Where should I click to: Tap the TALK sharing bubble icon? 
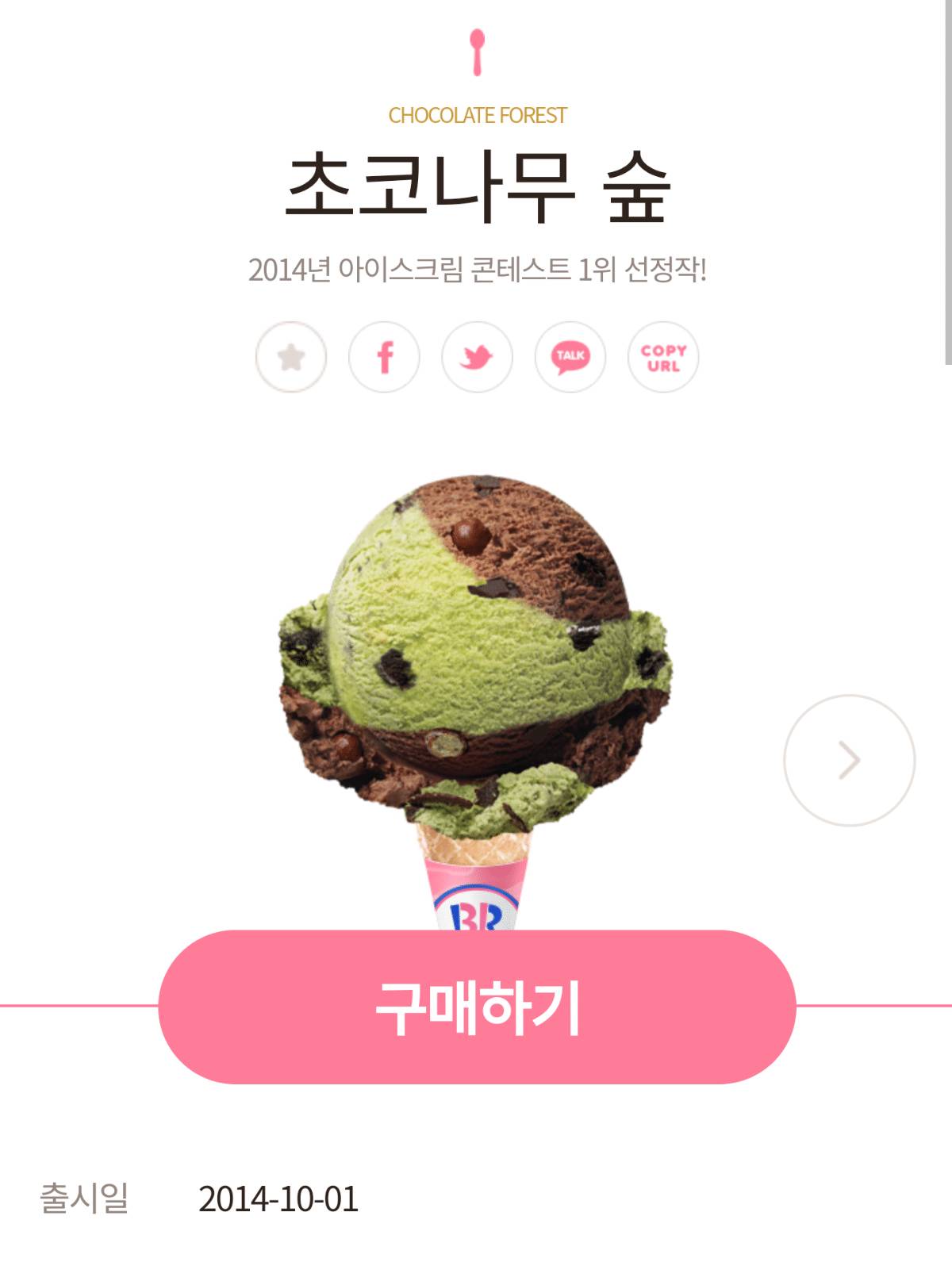point(570,358)
